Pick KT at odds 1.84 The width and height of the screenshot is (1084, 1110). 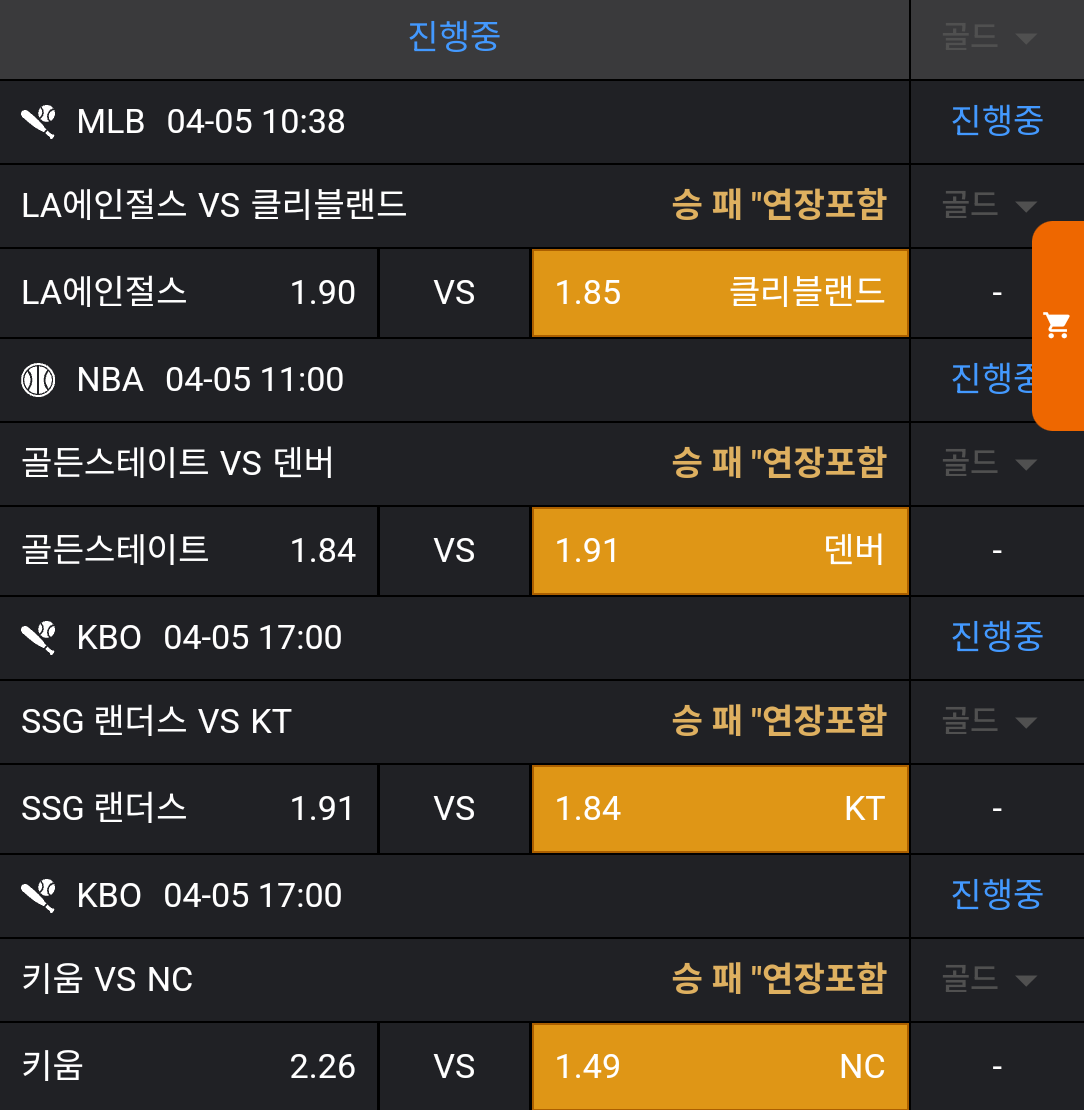[720, 809]
